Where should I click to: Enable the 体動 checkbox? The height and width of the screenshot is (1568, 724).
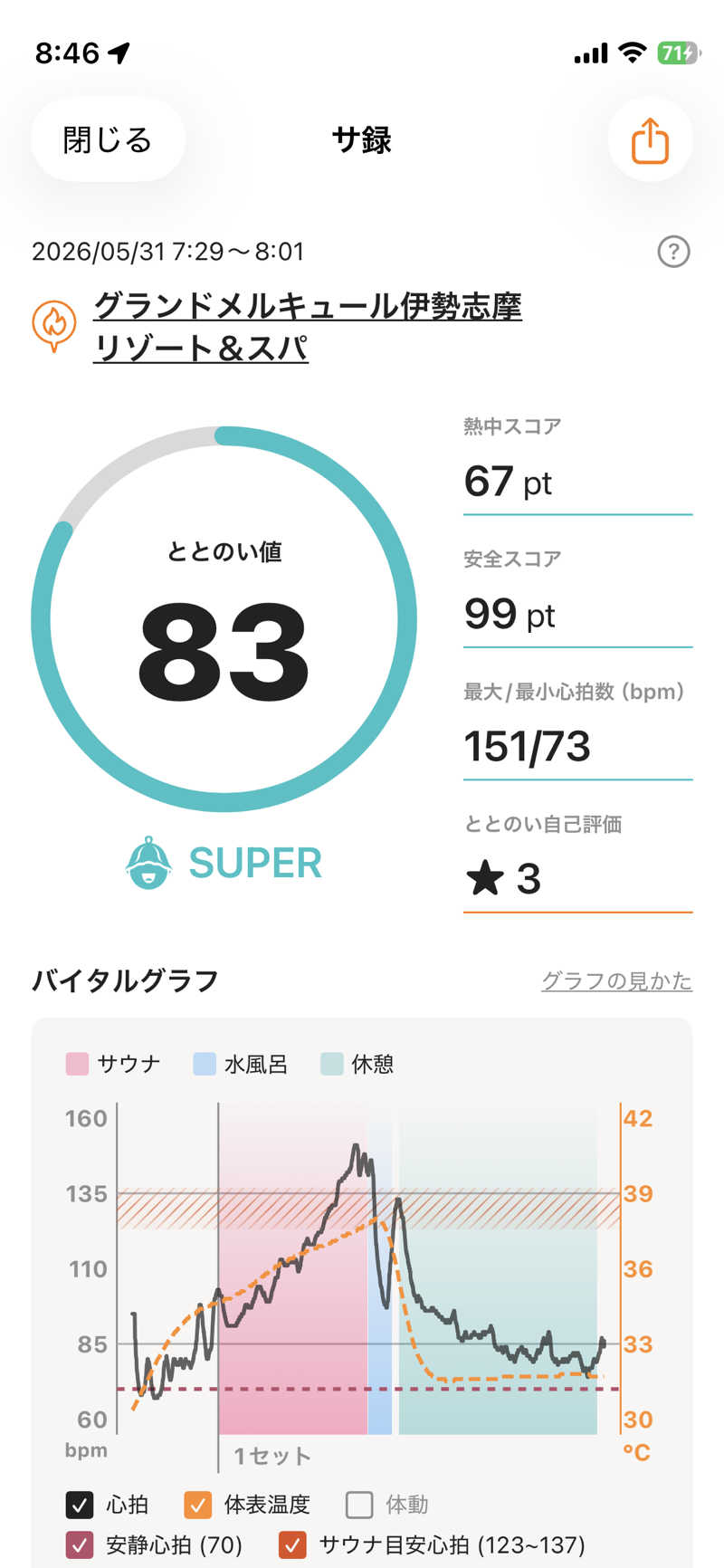359,1505
